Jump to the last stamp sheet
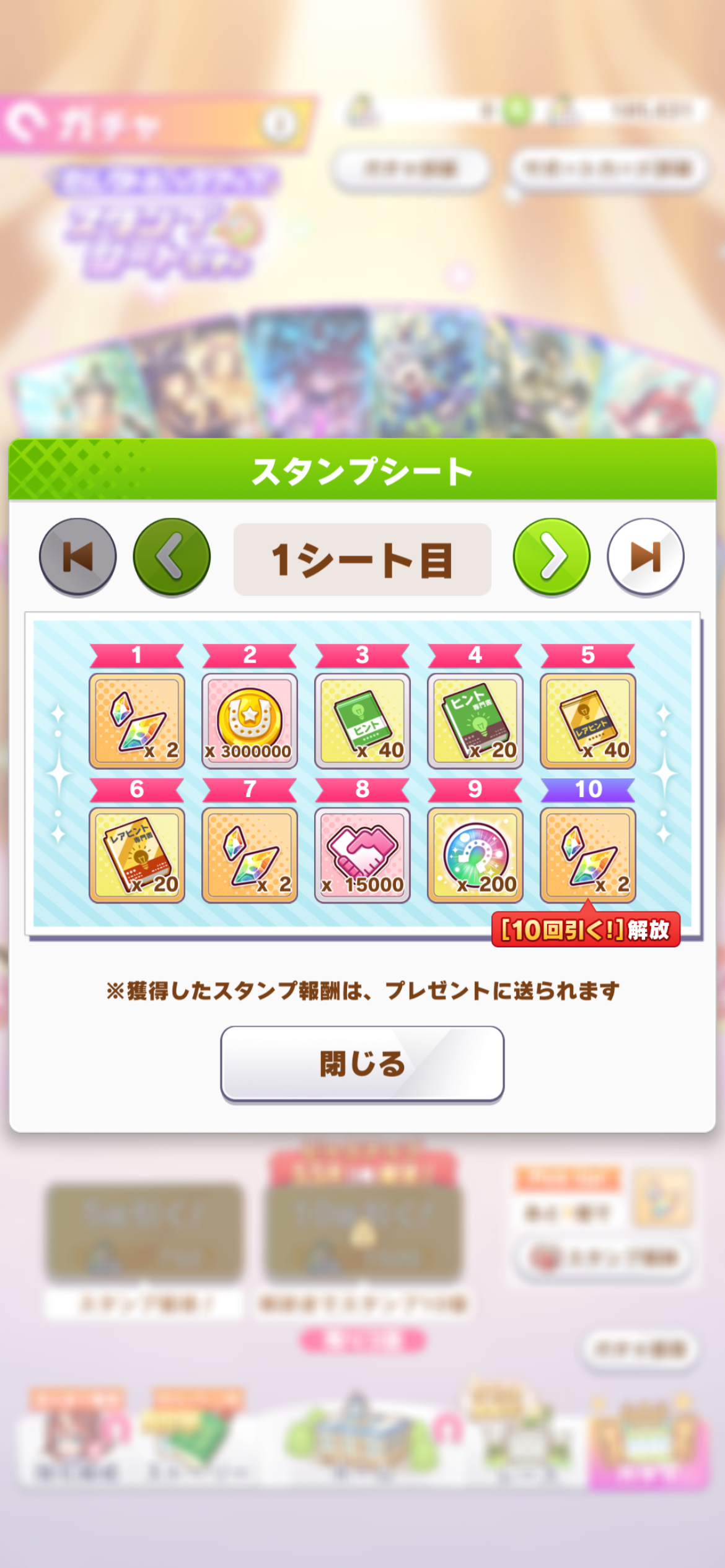The width and height of the screenshot is (725, 1568). coord(646,557)
